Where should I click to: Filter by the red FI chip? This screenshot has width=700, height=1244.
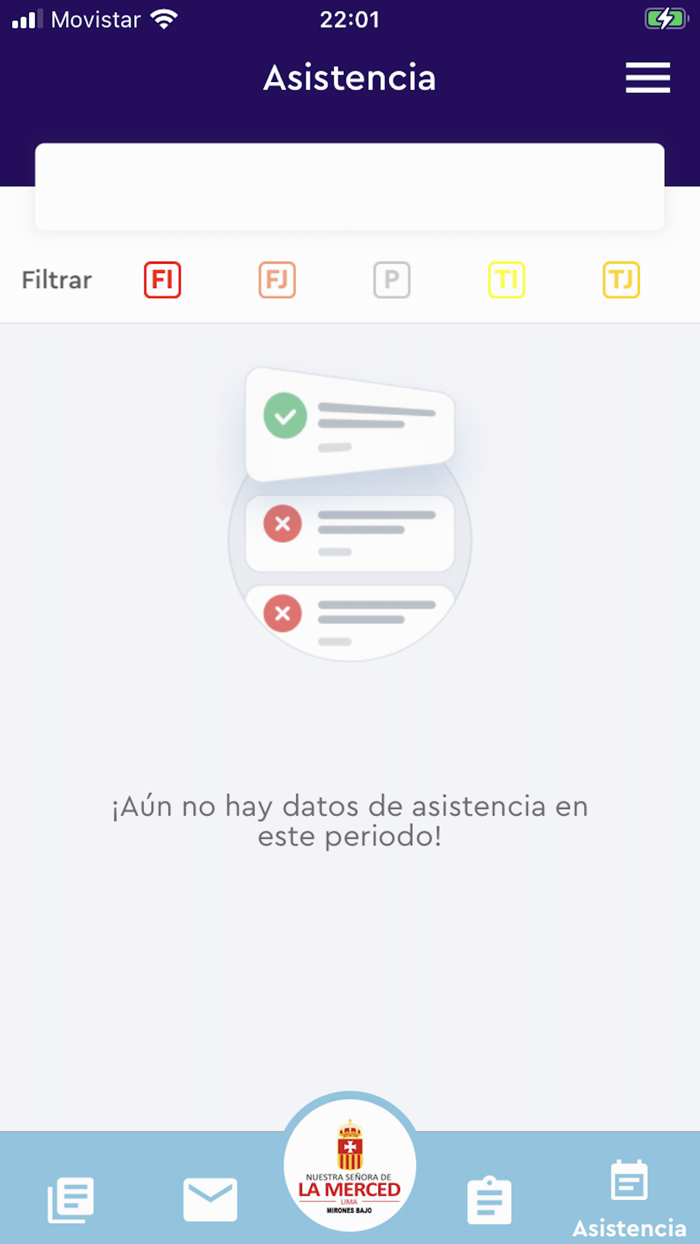[162, 280]
